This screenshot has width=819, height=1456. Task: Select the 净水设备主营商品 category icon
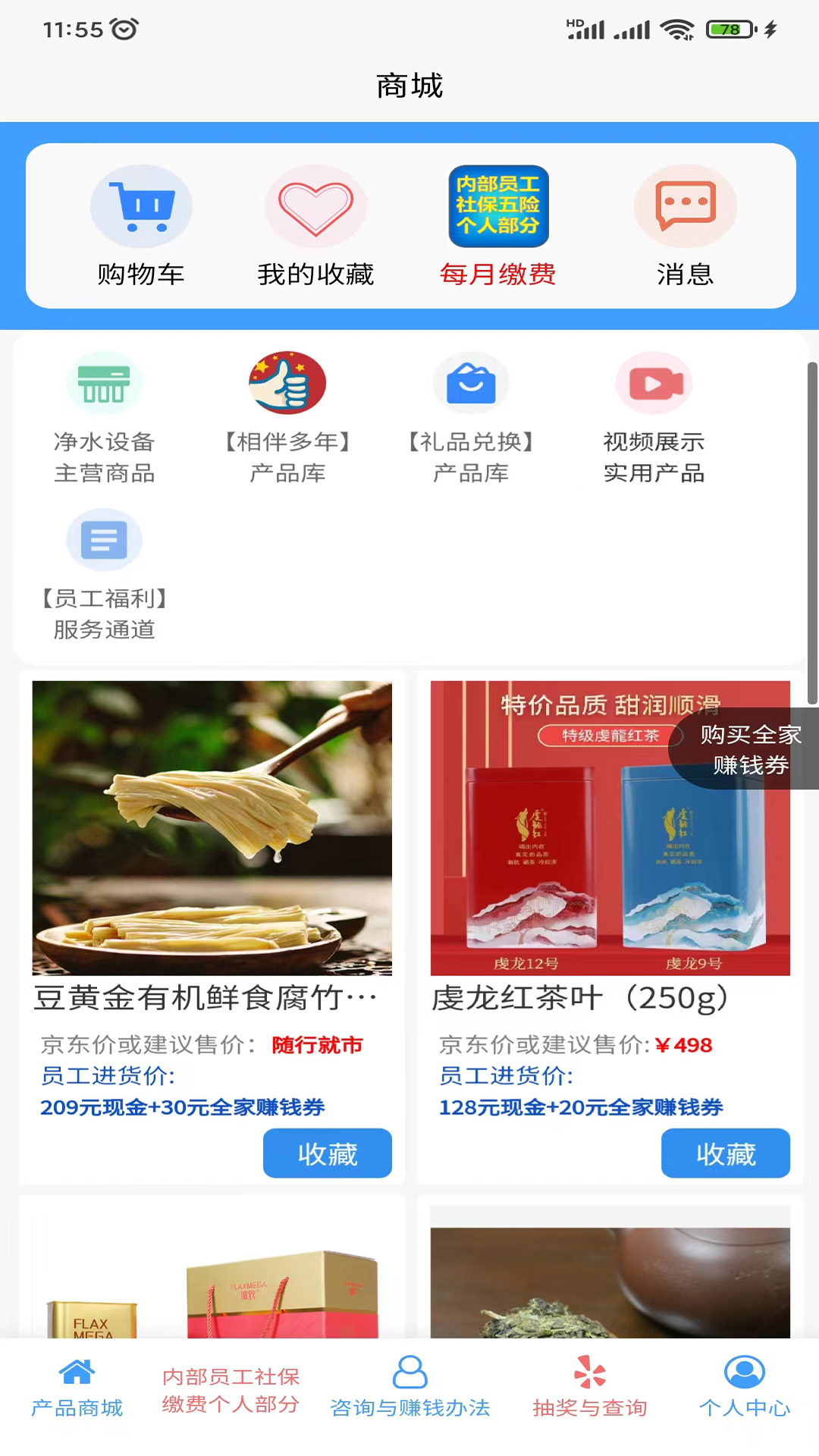coord(104,384)
